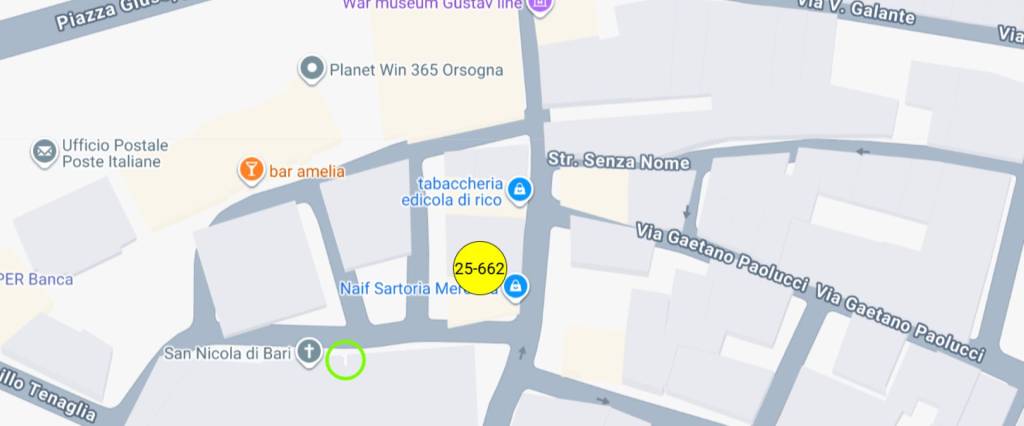This screenshot has width=1024, height=426.
Task: Open tabaccheria edicola di rico pin
Action: coord(518,188)
